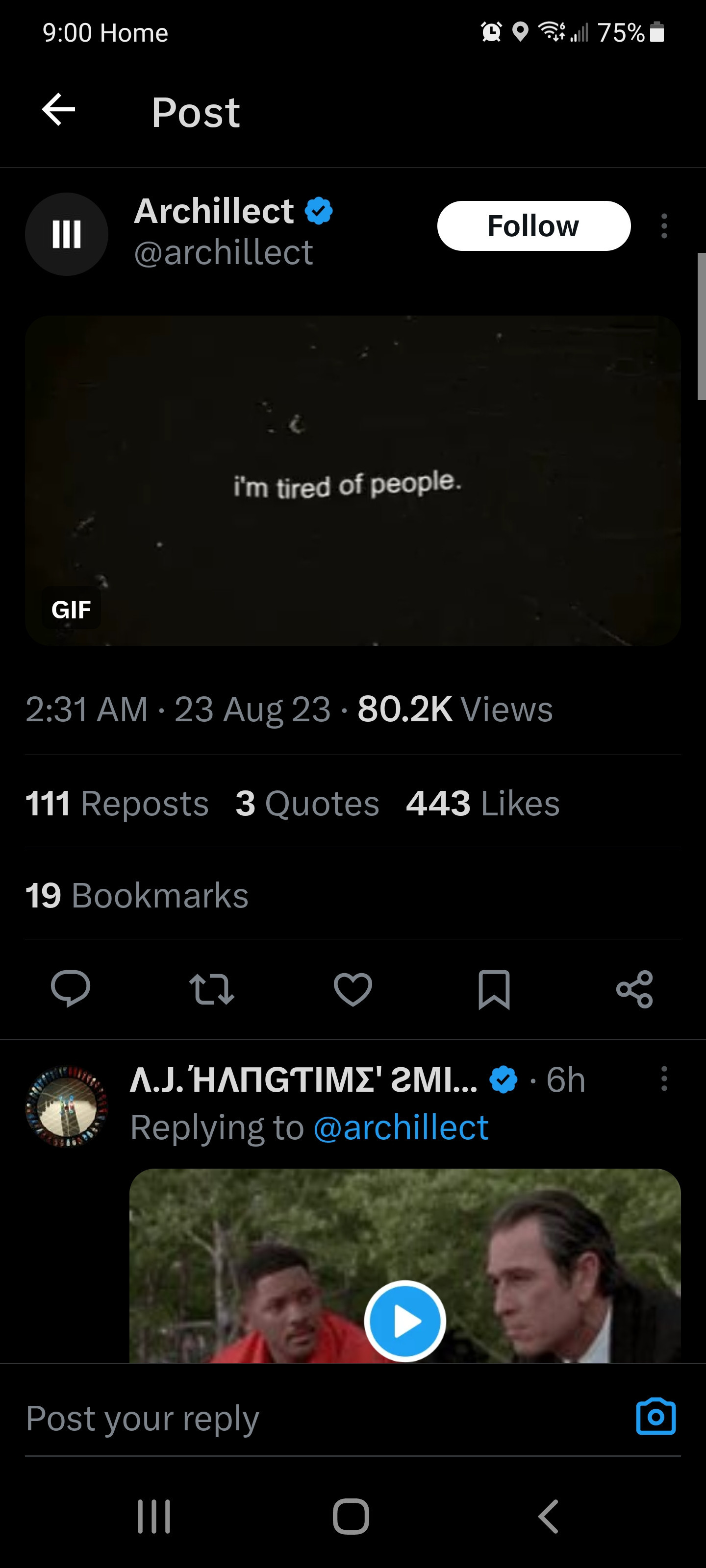The height and width of the screenshot is (1568, 706).
Task: Tap the 'Post your reply' field
Action: [x=304, y=1418]
